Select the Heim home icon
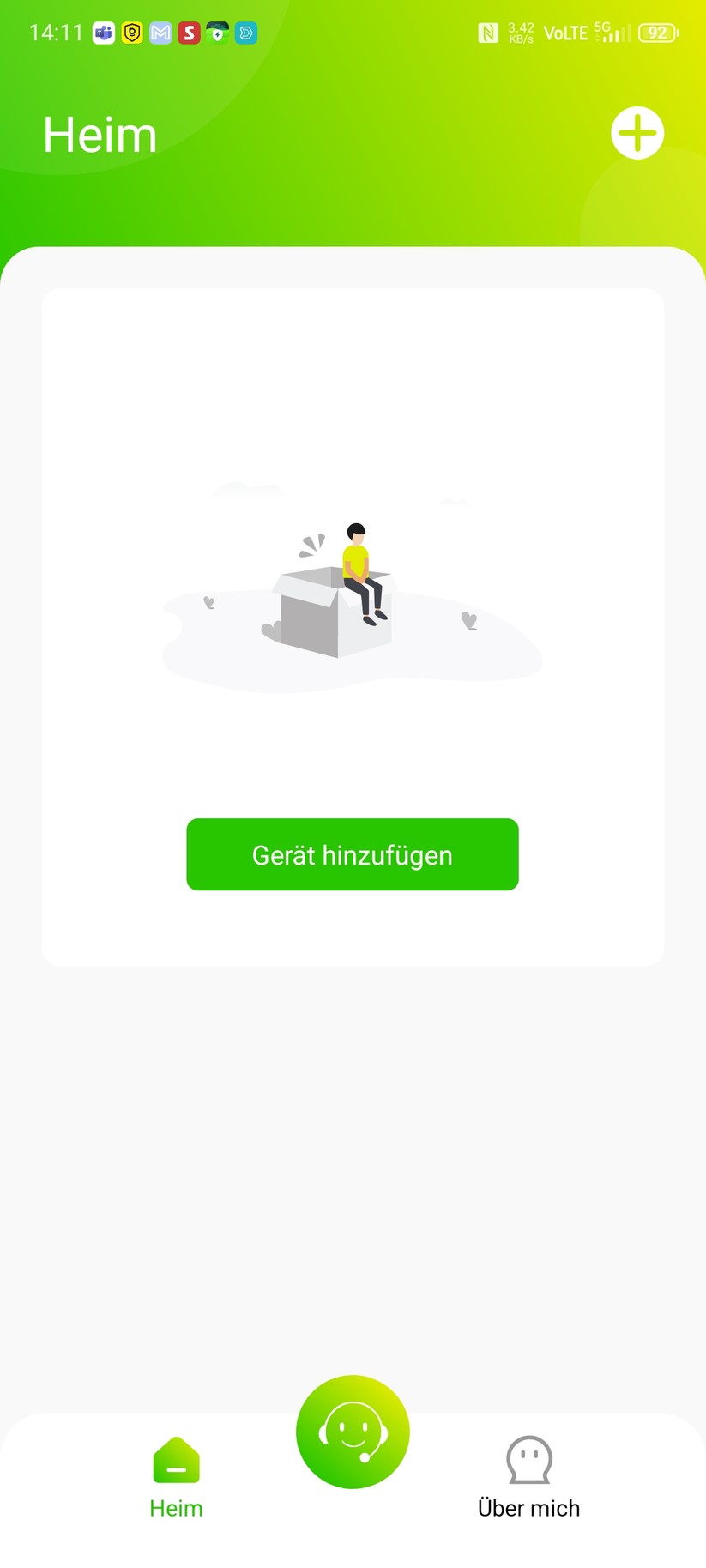This screenshot has width=706, height=1568. pos(176,1461)
